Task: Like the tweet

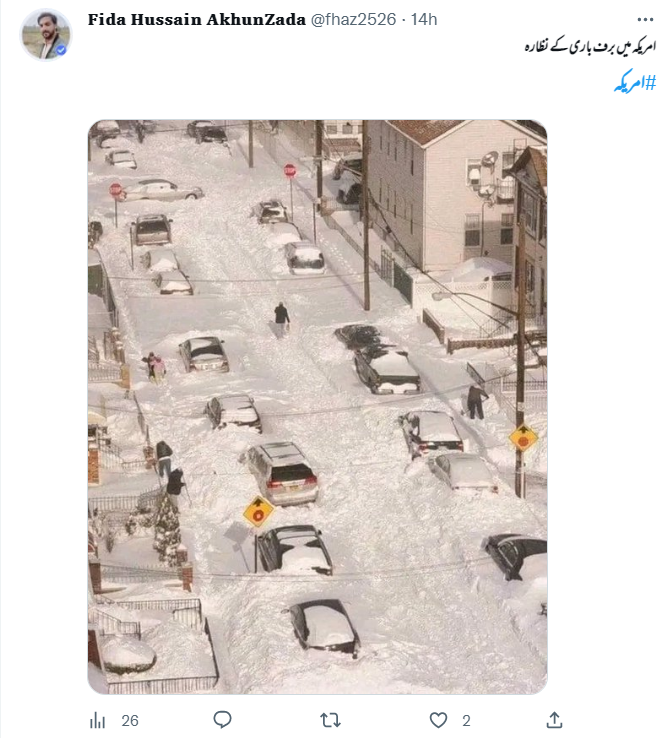Action: pyautogui.click(x=438, y=719)
